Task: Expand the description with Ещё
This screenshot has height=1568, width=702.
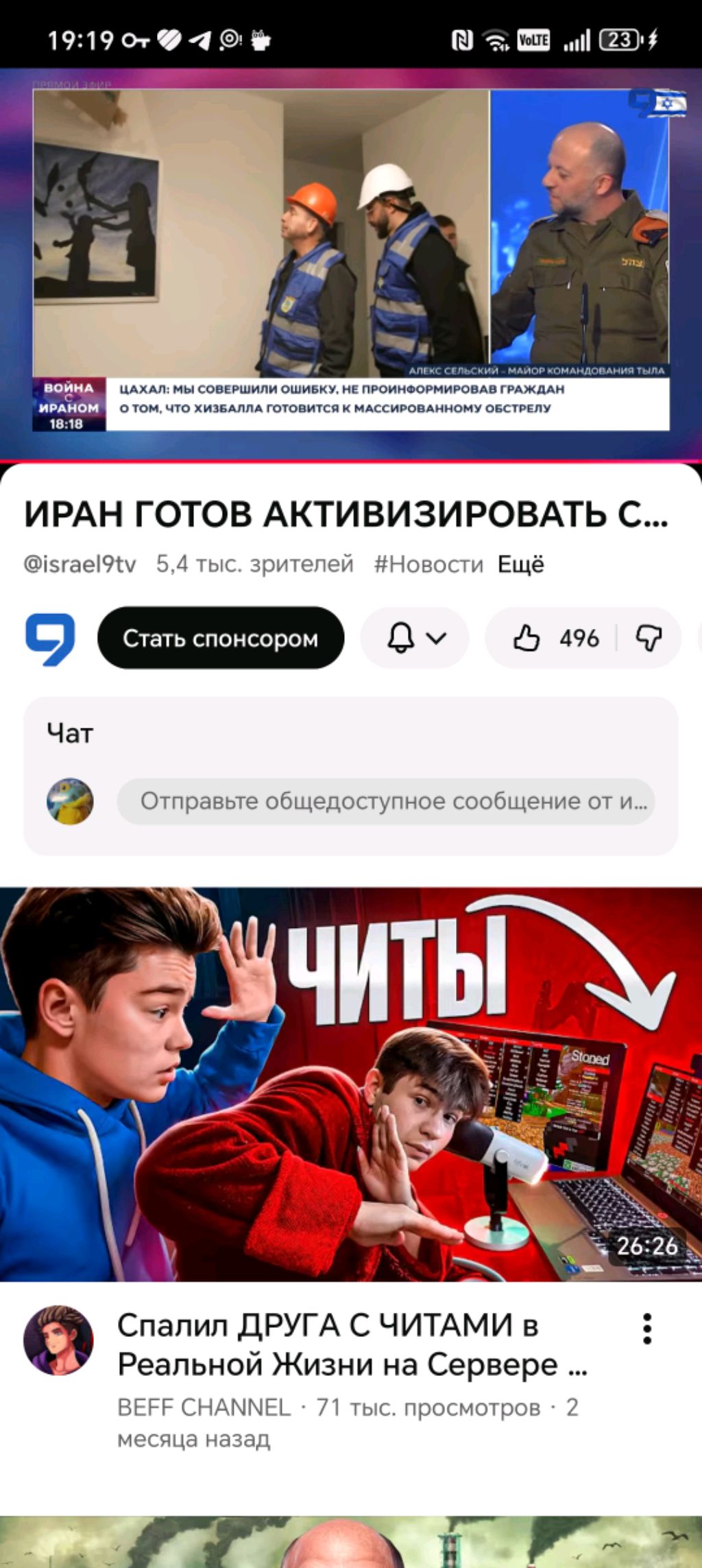Action: 520,565
